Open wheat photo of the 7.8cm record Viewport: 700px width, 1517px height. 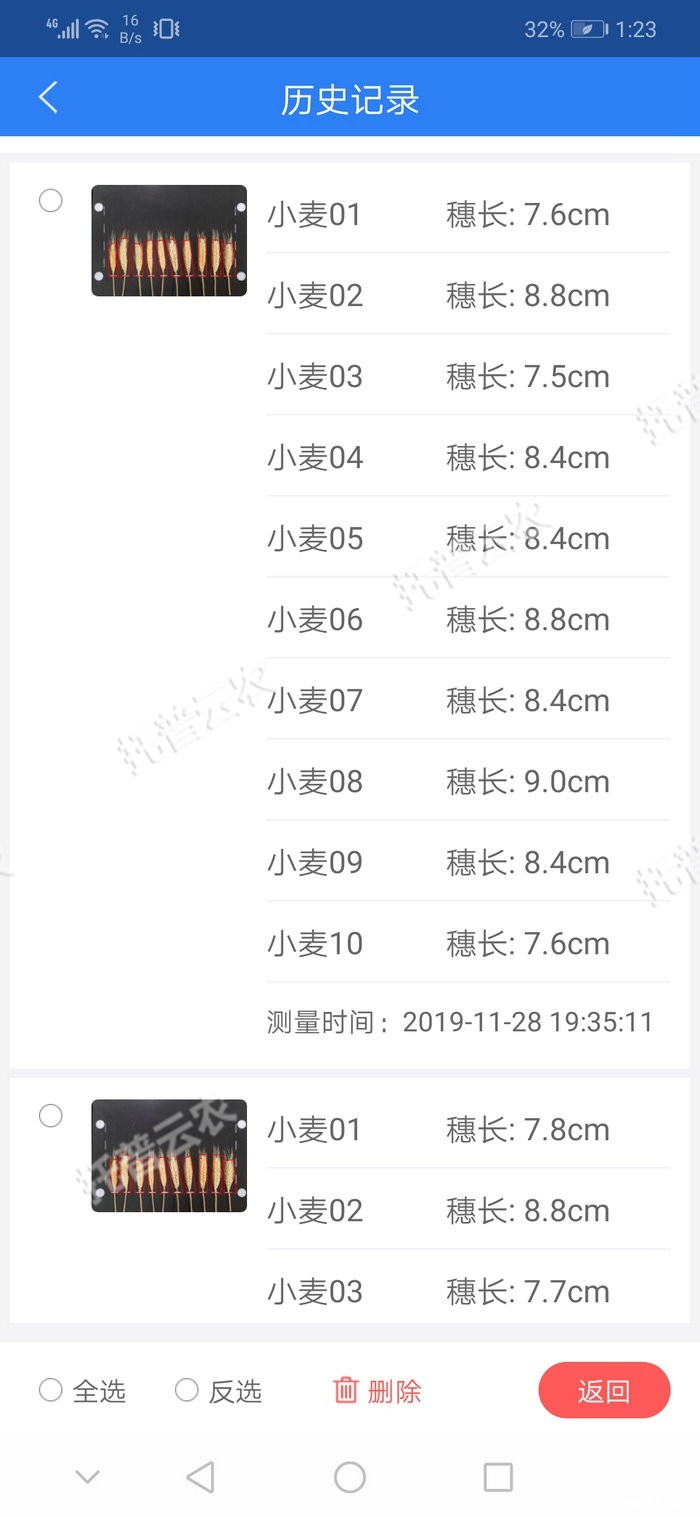(169, 1156)
